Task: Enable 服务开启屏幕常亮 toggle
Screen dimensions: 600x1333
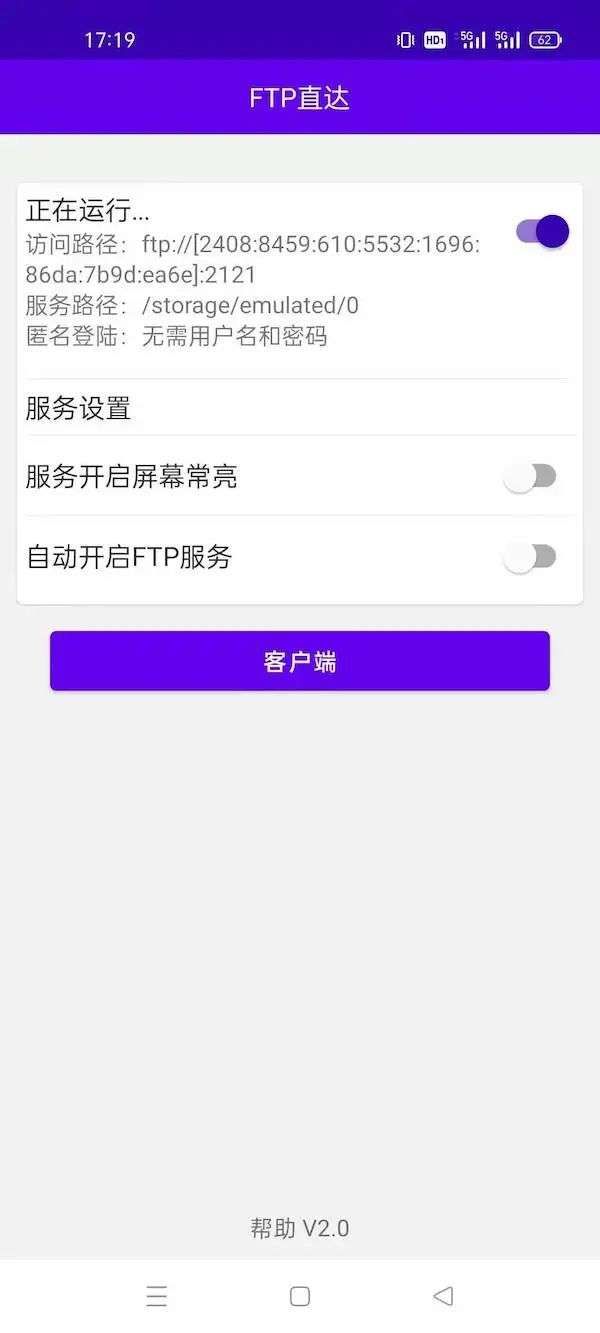Action: 530,477
